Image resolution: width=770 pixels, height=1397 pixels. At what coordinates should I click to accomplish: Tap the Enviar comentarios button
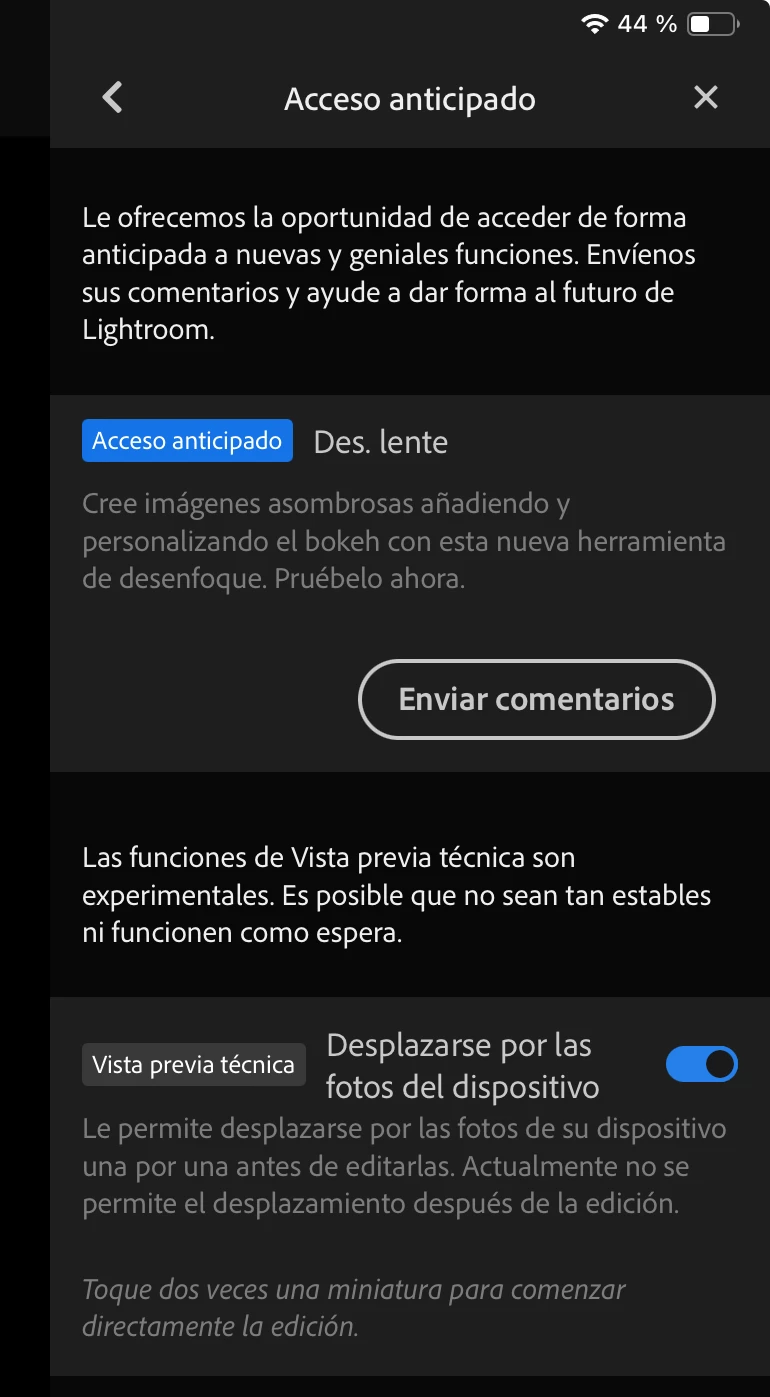pyautogui.click(x=536, y=699)
